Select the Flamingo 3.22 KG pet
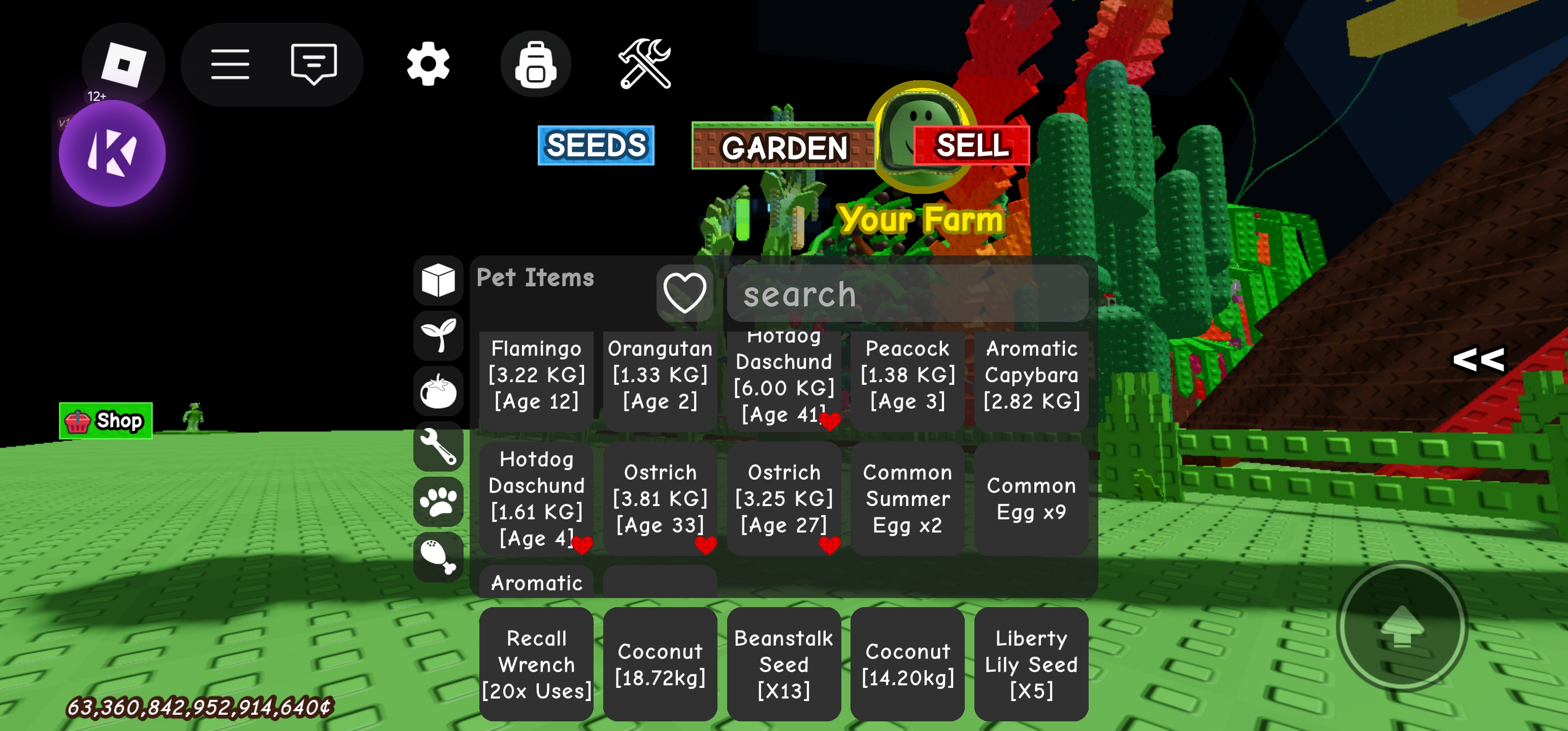Screen dimensions: 1568x731 536,376
